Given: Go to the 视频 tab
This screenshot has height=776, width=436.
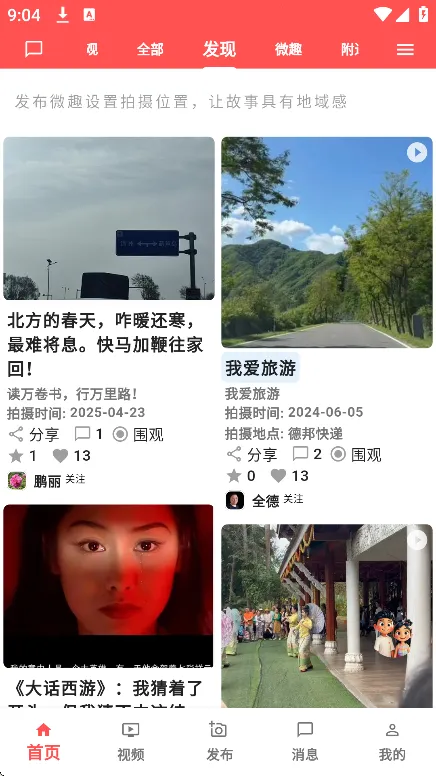Looking at the screenshot, I should [131, 741].
